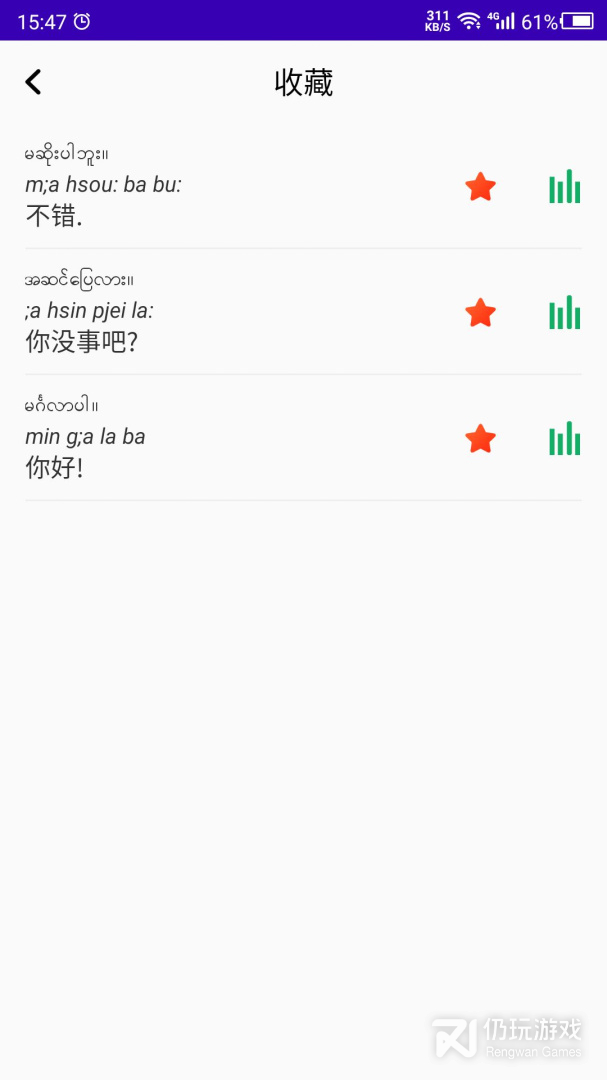Go back from the 收藏 page
607x1080 pixels.
tap(34, 82)
